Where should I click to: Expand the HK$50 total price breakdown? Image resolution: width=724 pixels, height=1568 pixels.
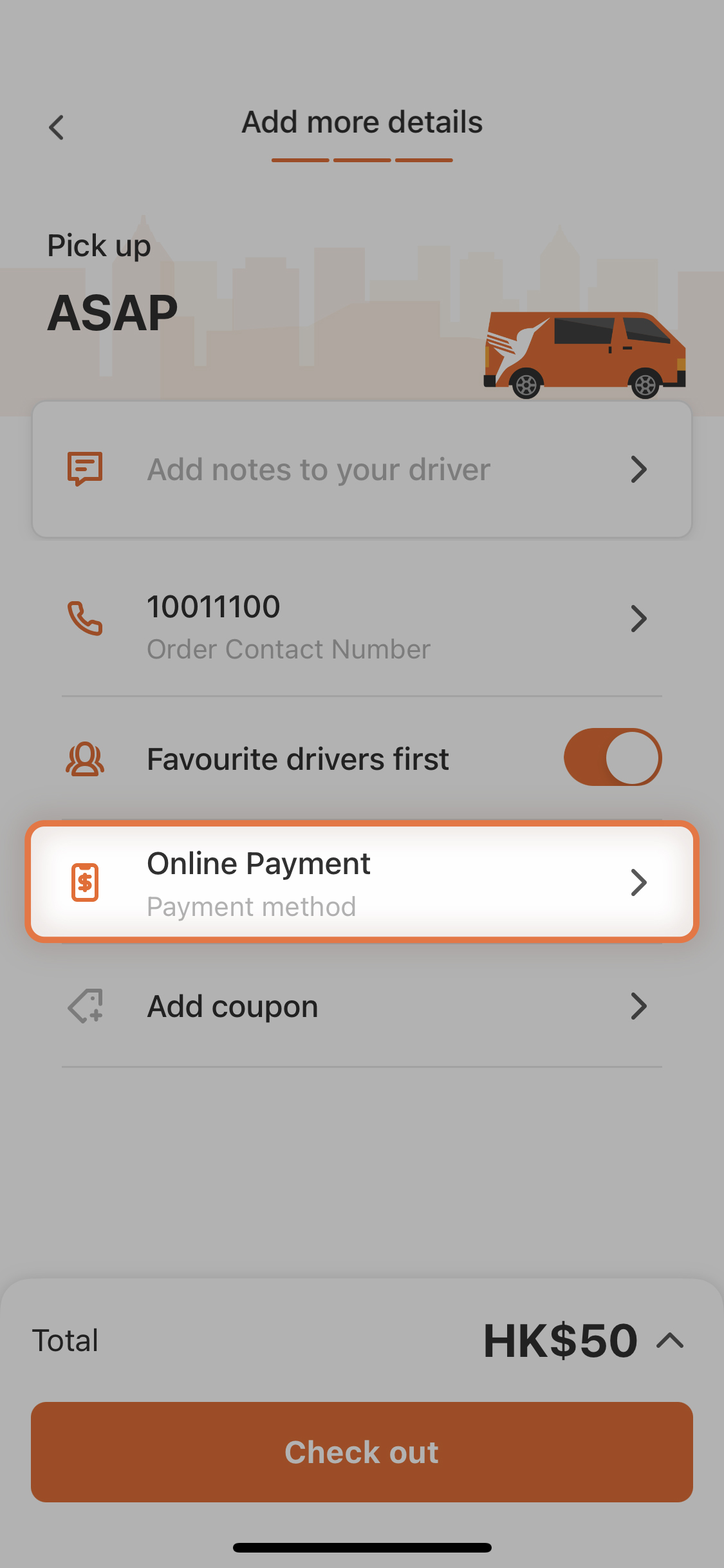pyautogui.click(x=670, y=1341)
